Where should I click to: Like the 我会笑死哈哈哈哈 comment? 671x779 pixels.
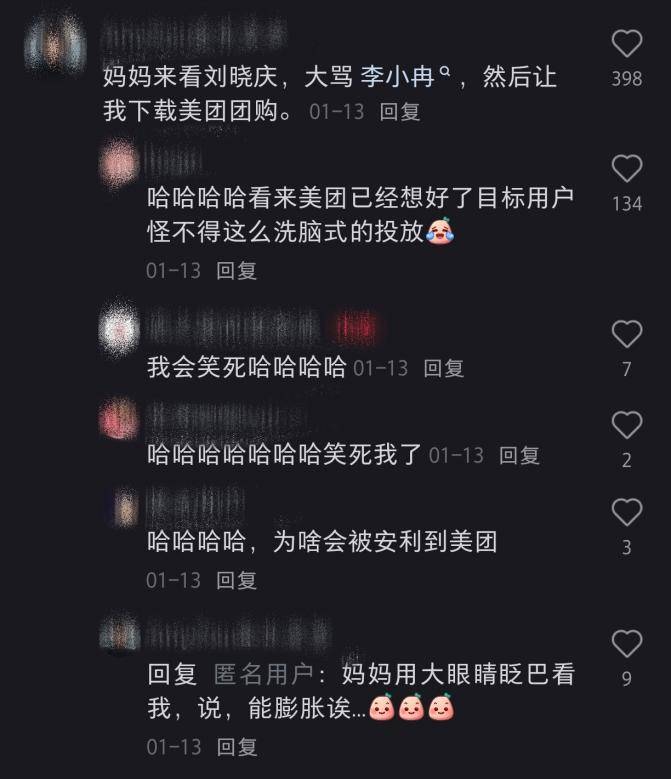pos(627,334)
